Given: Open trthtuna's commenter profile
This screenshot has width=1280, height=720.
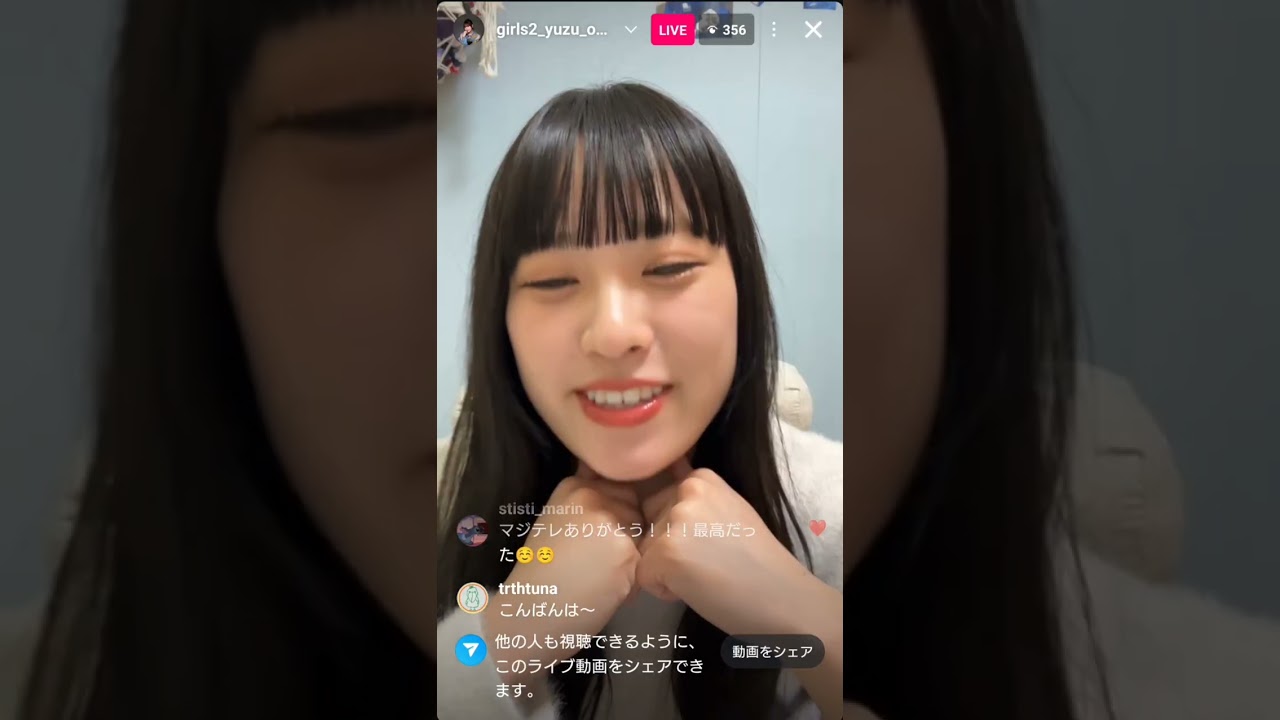Looking at the screenshot, I should coord(472,598).
